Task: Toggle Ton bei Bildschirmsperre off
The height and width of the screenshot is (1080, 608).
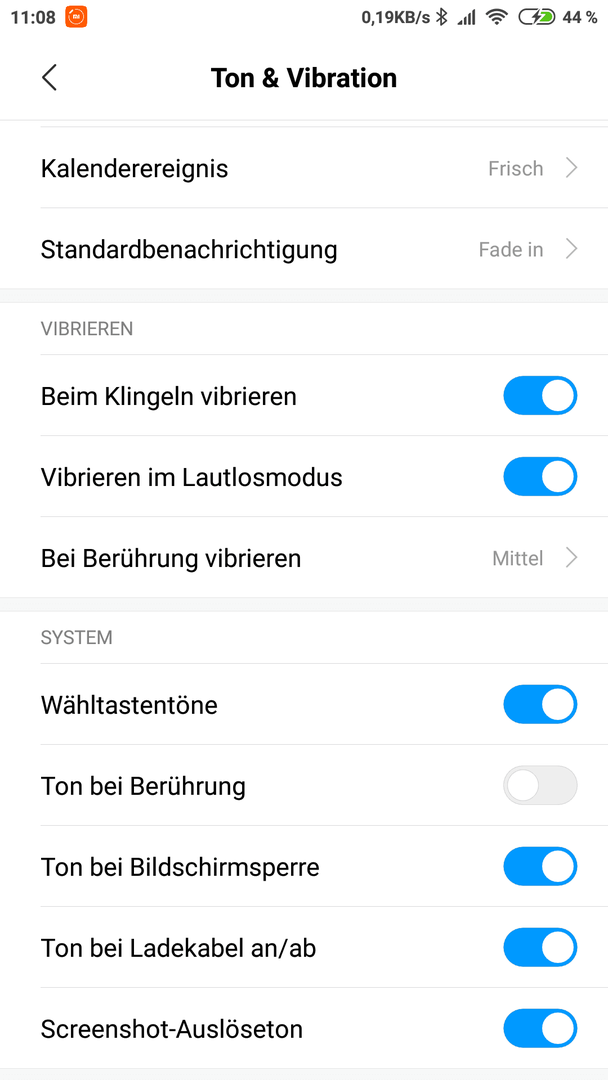Action: coord(540,866)
